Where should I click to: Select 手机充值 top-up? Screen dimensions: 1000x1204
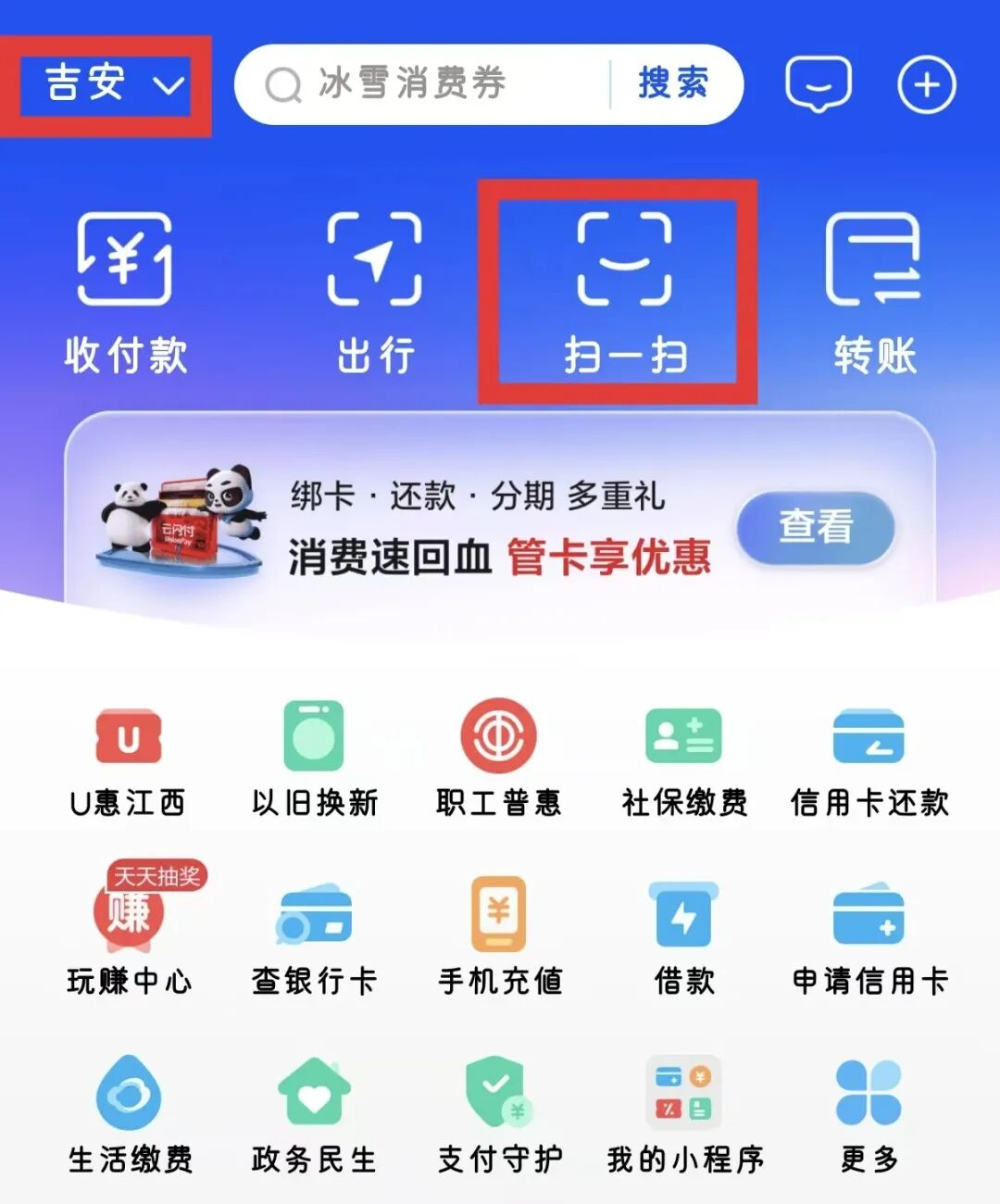tap(499, 935)
